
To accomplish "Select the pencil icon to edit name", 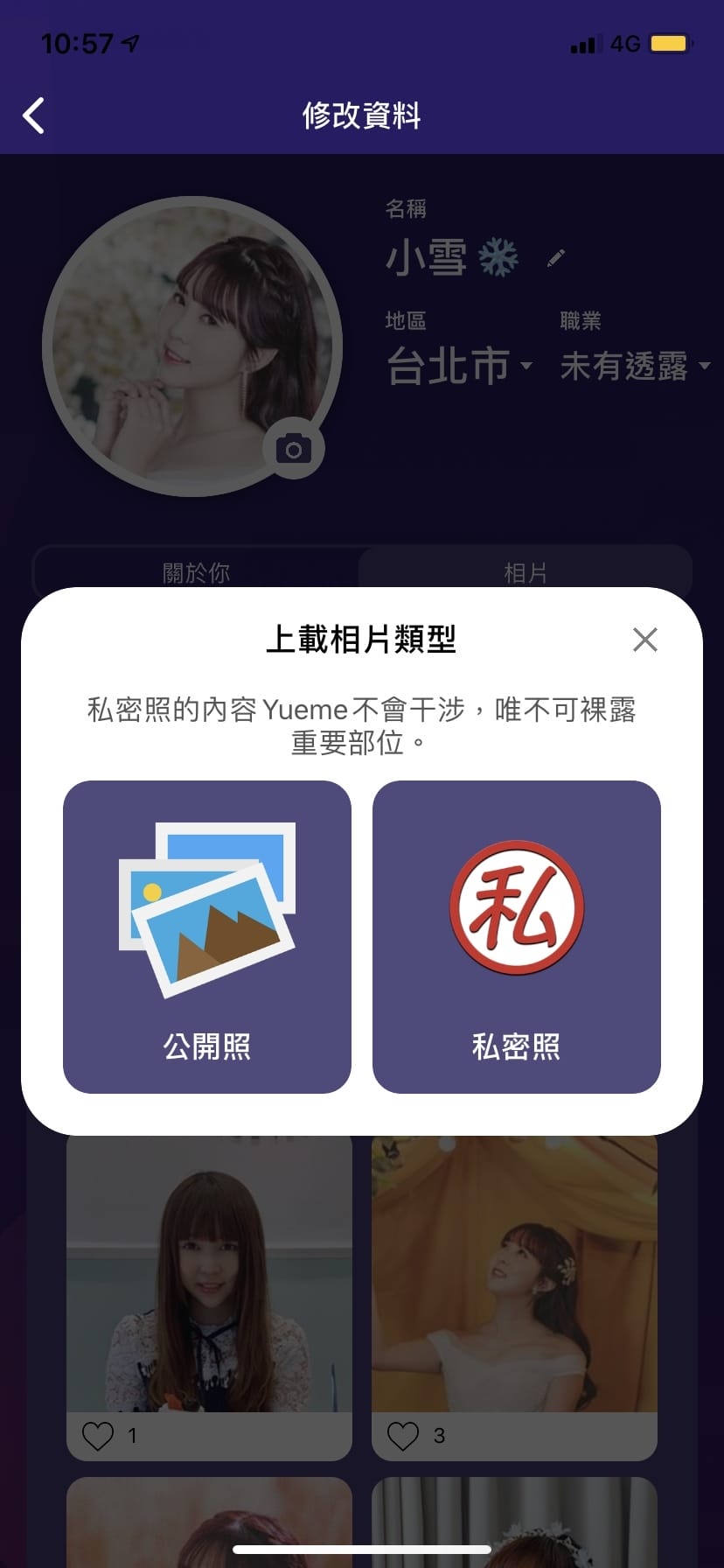I will (557, 257).
